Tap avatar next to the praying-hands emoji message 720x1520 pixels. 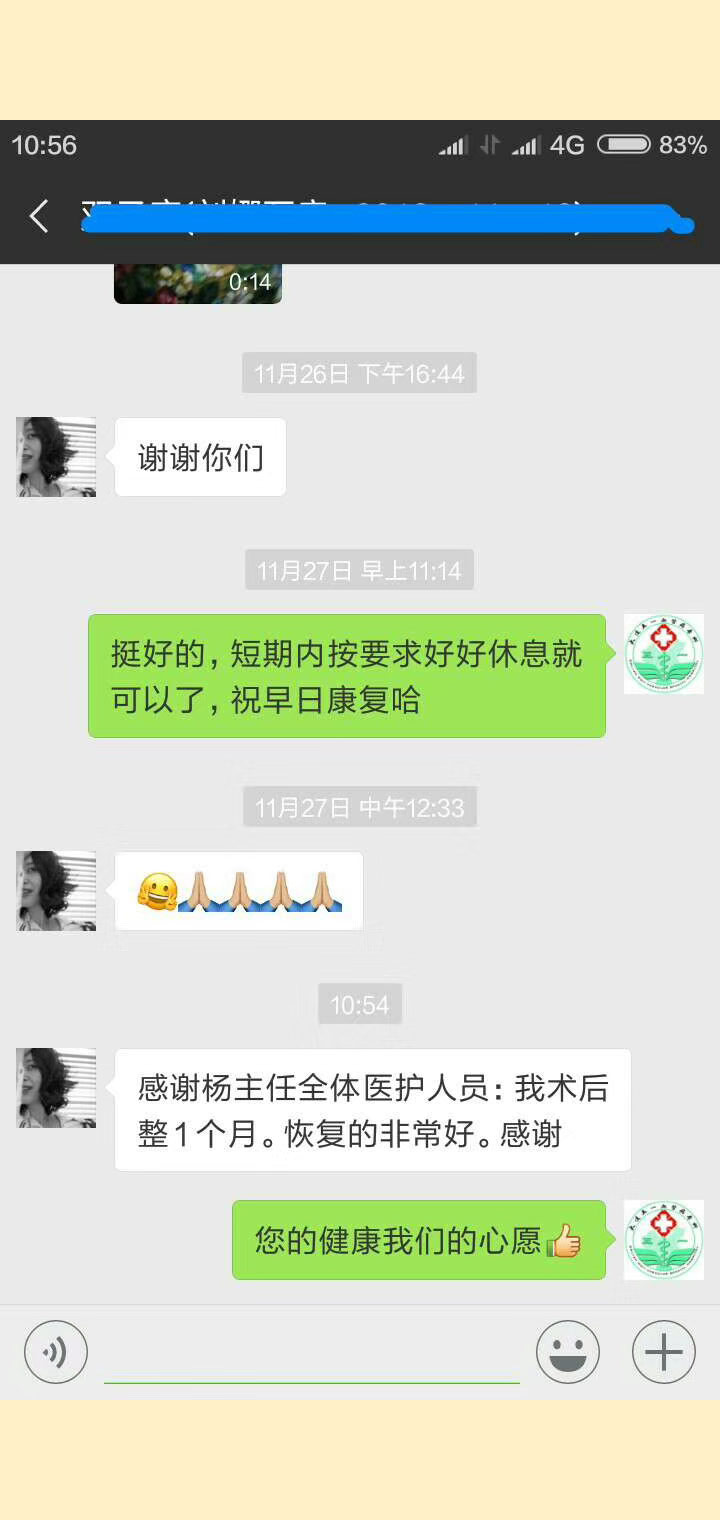(56, 891)
